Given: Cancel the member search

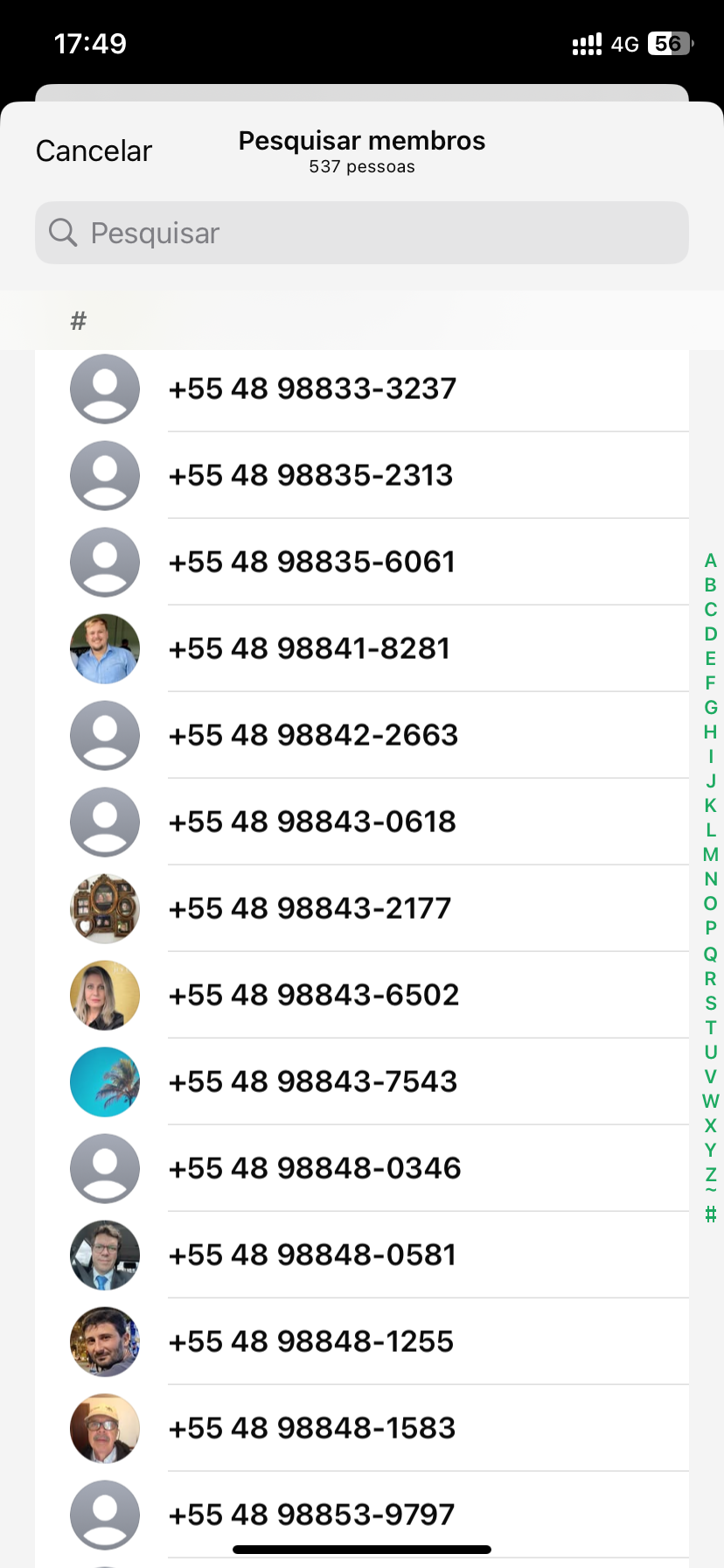Looking at the screenshot, I should 94,150.
